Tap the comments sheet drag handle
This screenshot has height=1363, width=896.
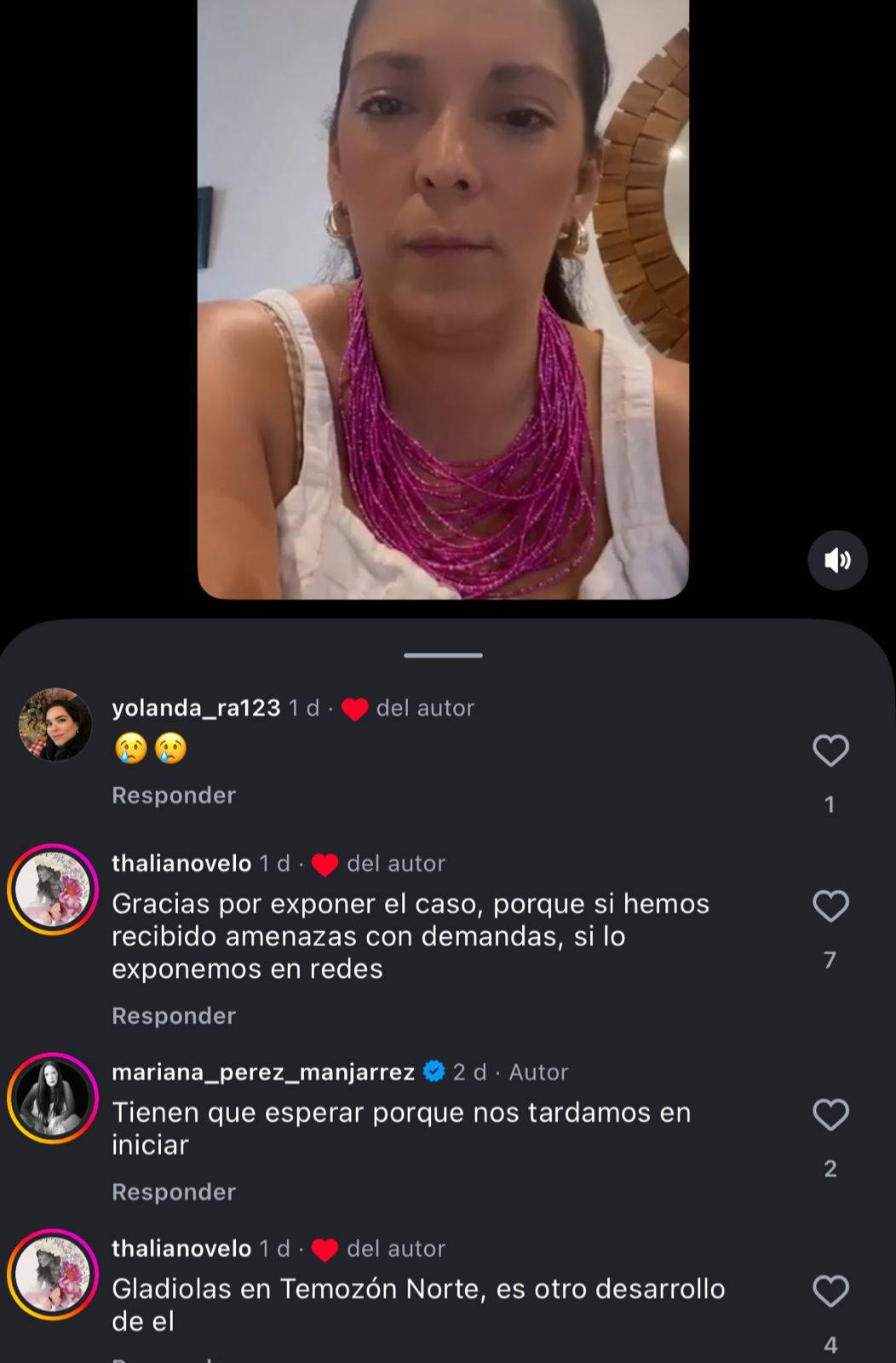coord(443,655)
